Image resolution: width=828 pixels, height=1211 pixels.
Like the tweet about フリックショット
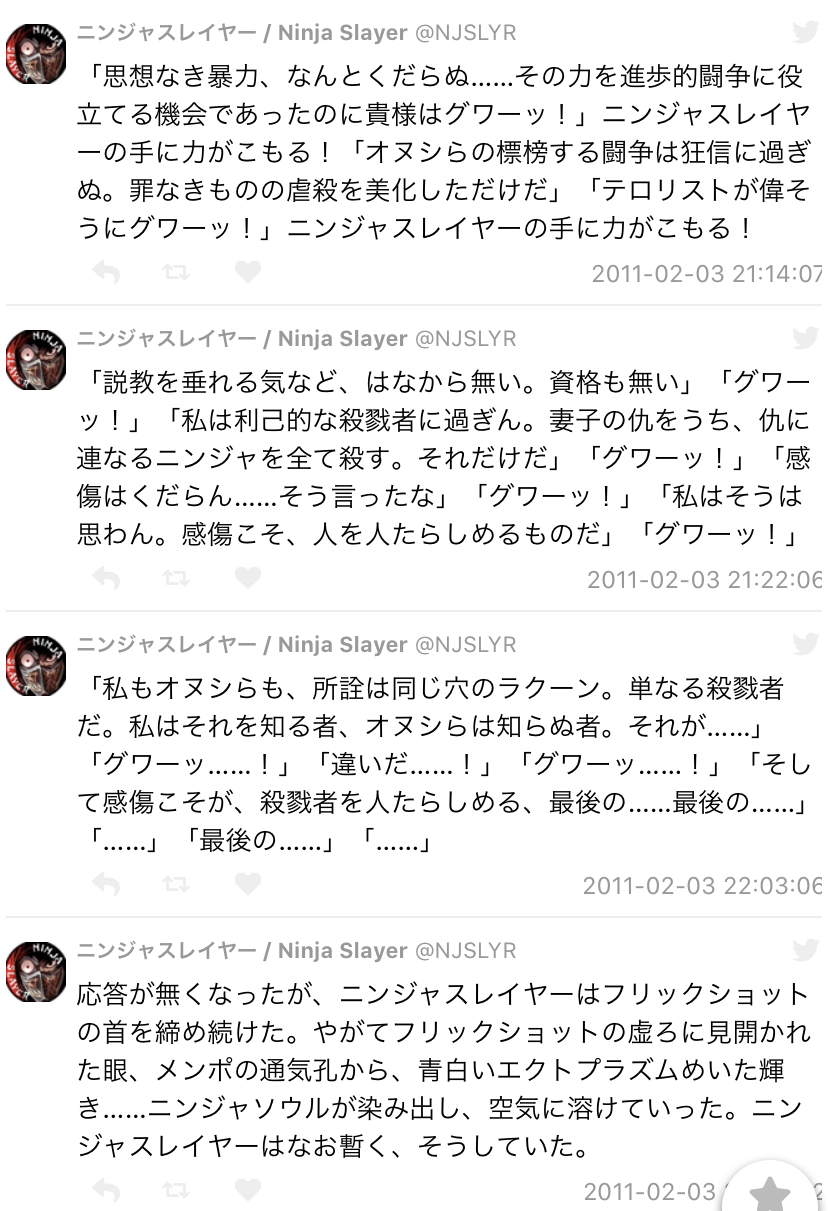coord(247,1190)
